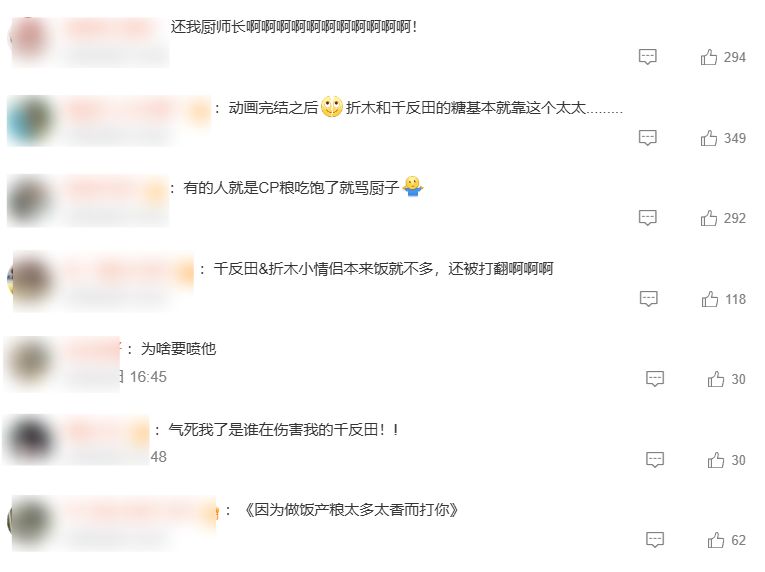
Task: Like the comment starting '动画完结之后'
Action: (x=709, y=137)
